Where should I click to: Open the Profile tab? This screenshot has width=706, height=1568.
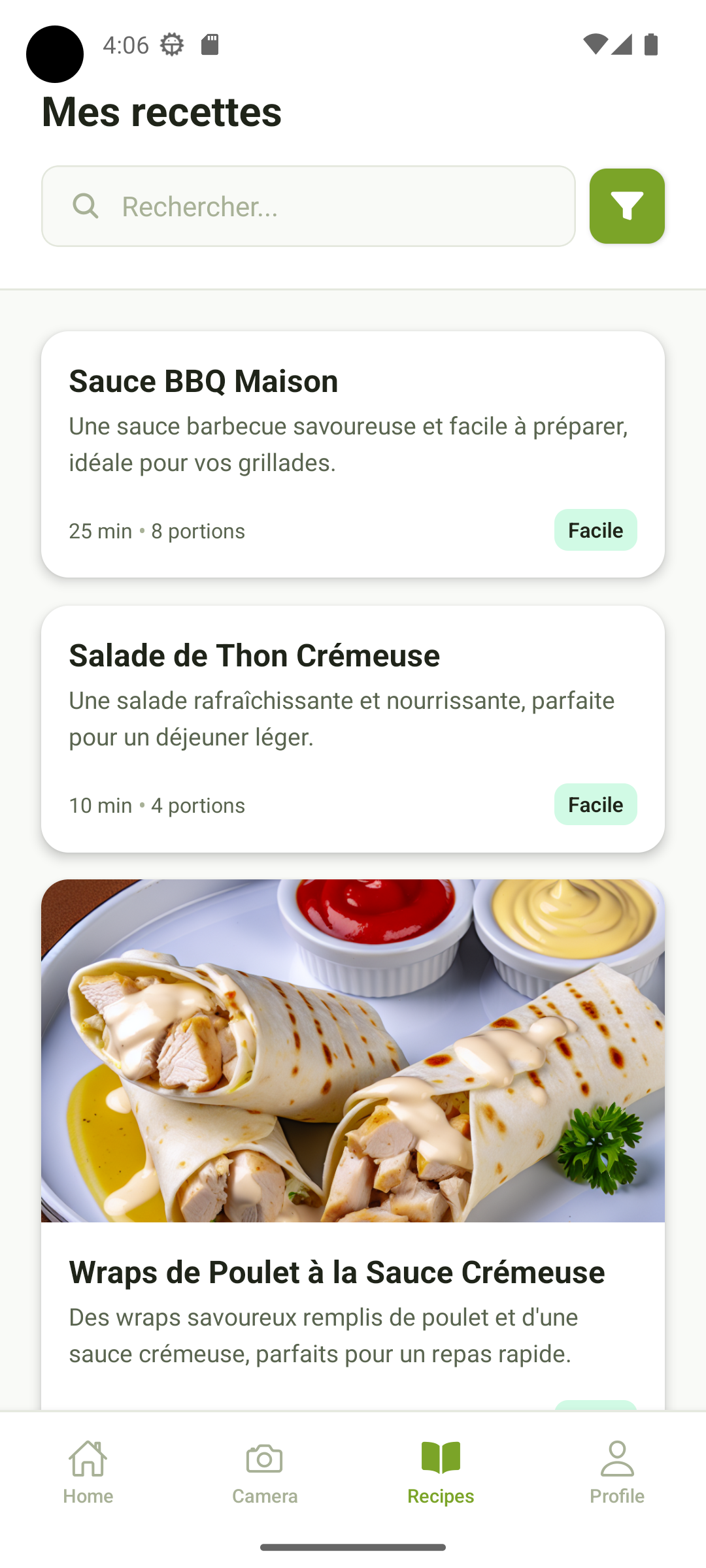point(617,1473)
